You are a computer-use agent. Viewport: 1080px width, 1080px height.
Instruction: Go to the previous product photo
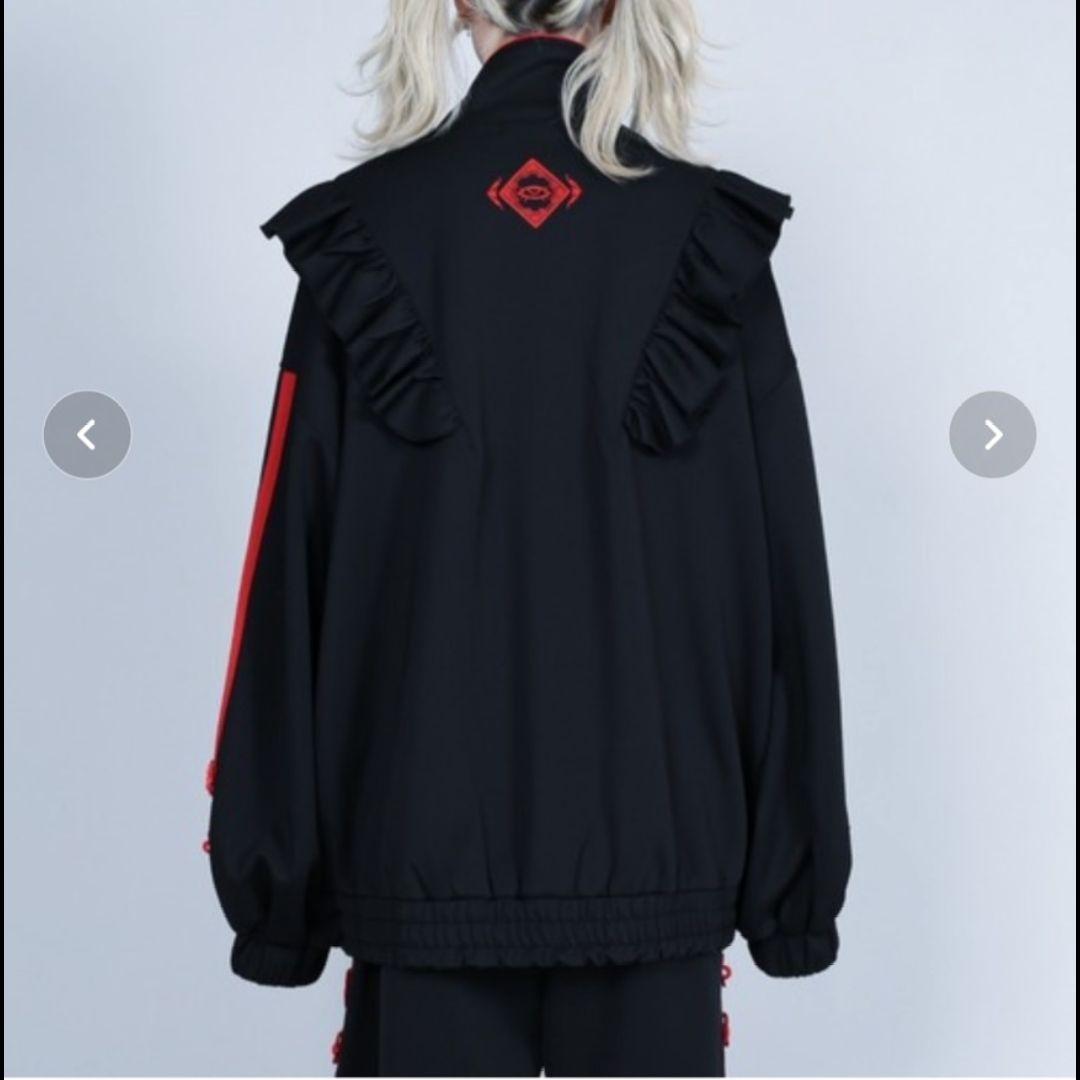coord(87,434)
